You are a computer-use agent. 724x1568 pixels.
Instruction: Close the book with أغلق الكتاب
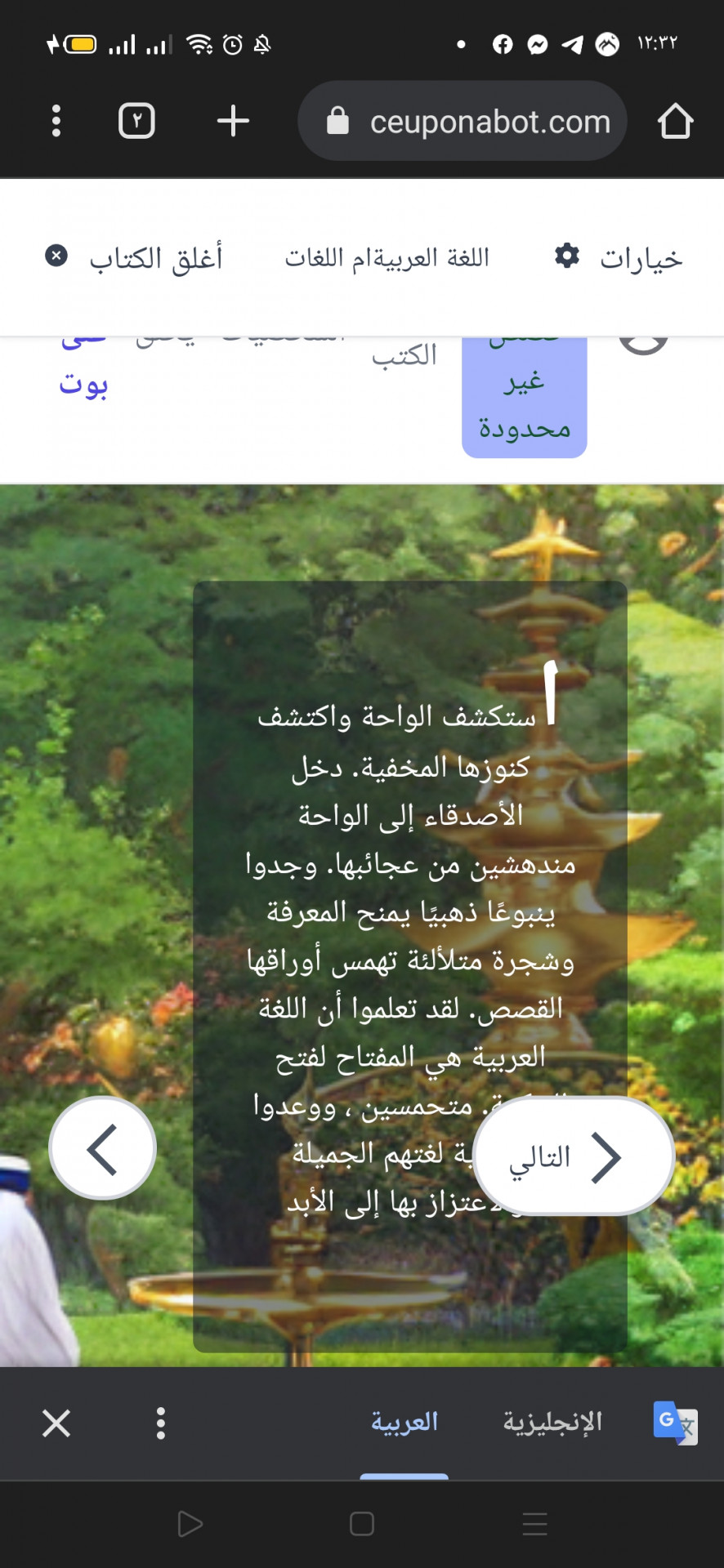pos(135,258)
